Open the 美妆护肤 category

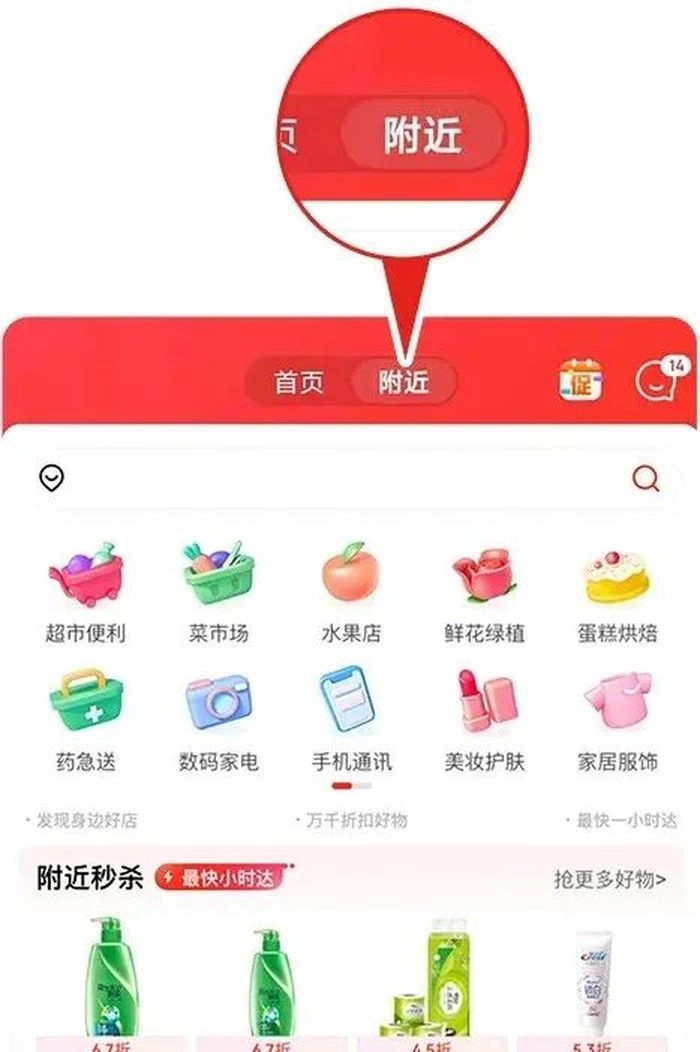(x=484, y=718)
